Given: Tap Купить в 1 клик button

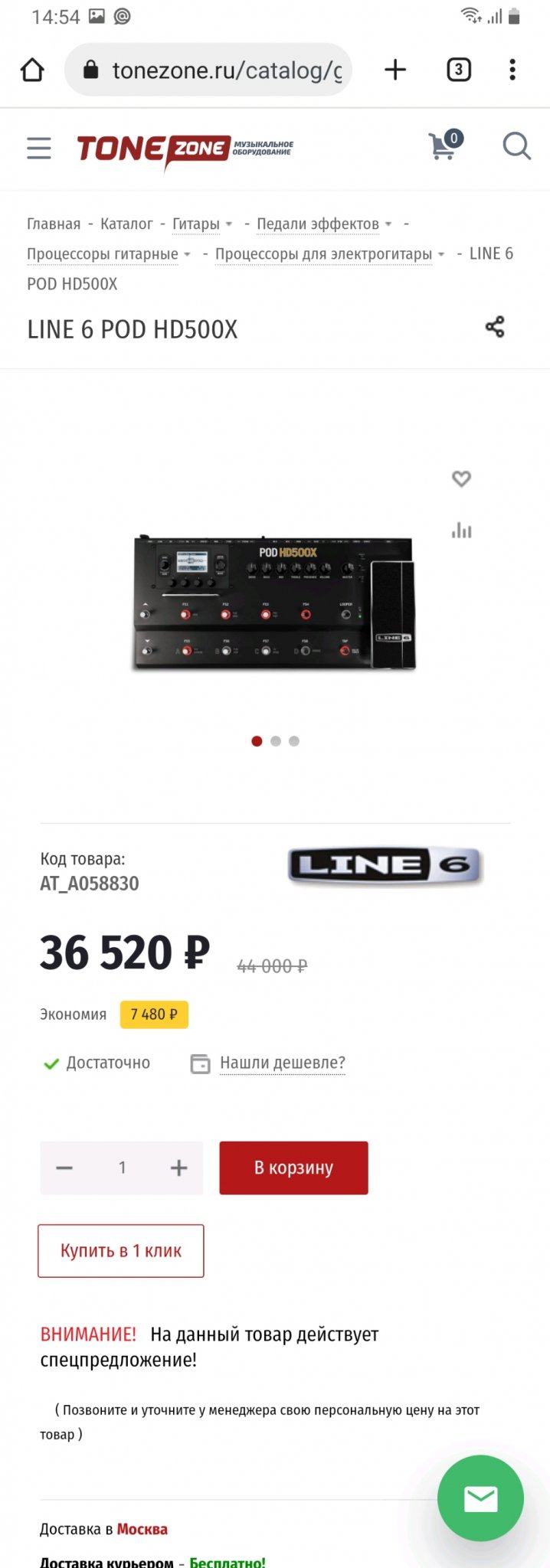Looking at the screenshot, I should pos(121,1250).
